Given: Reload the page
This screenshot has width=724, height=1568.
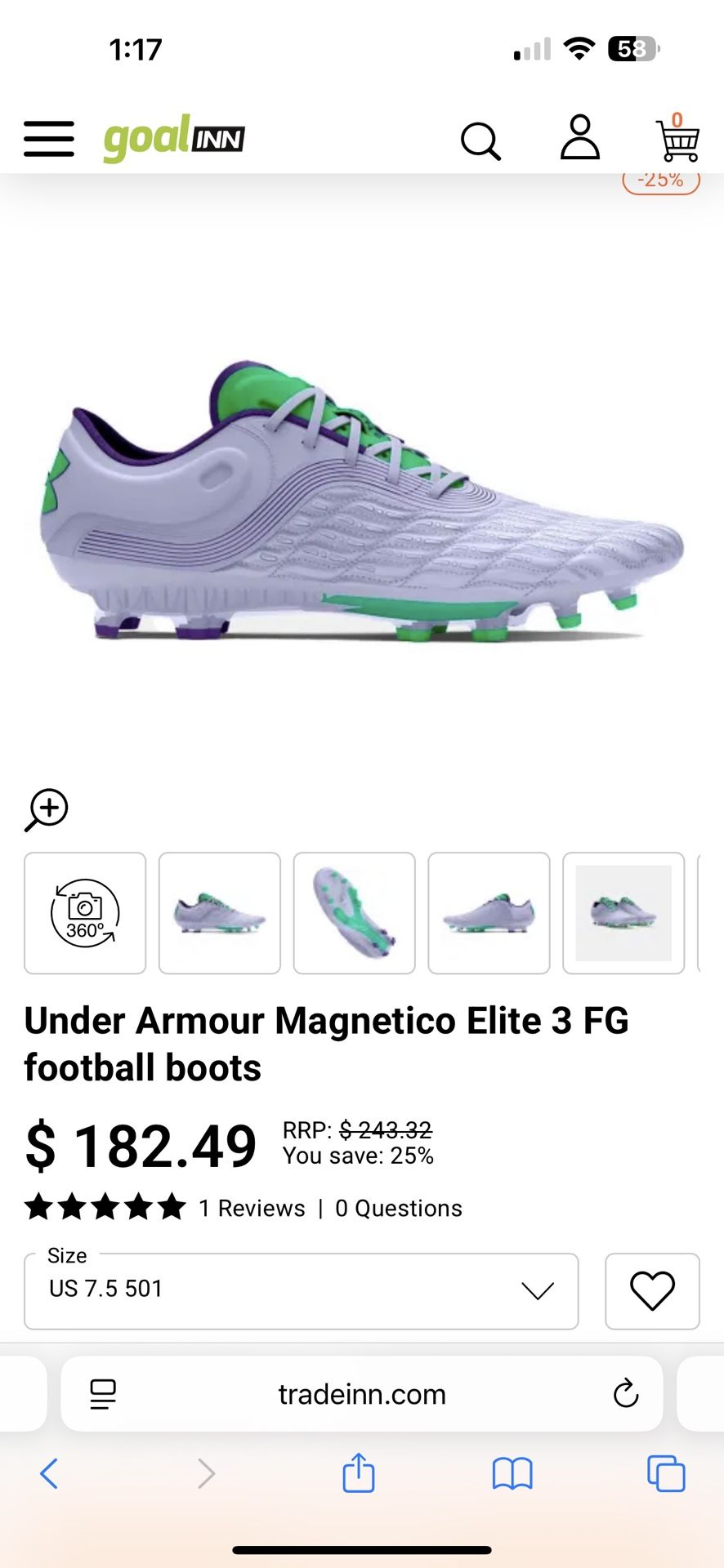Looking at the screenshot, I should pos(626,1394).
